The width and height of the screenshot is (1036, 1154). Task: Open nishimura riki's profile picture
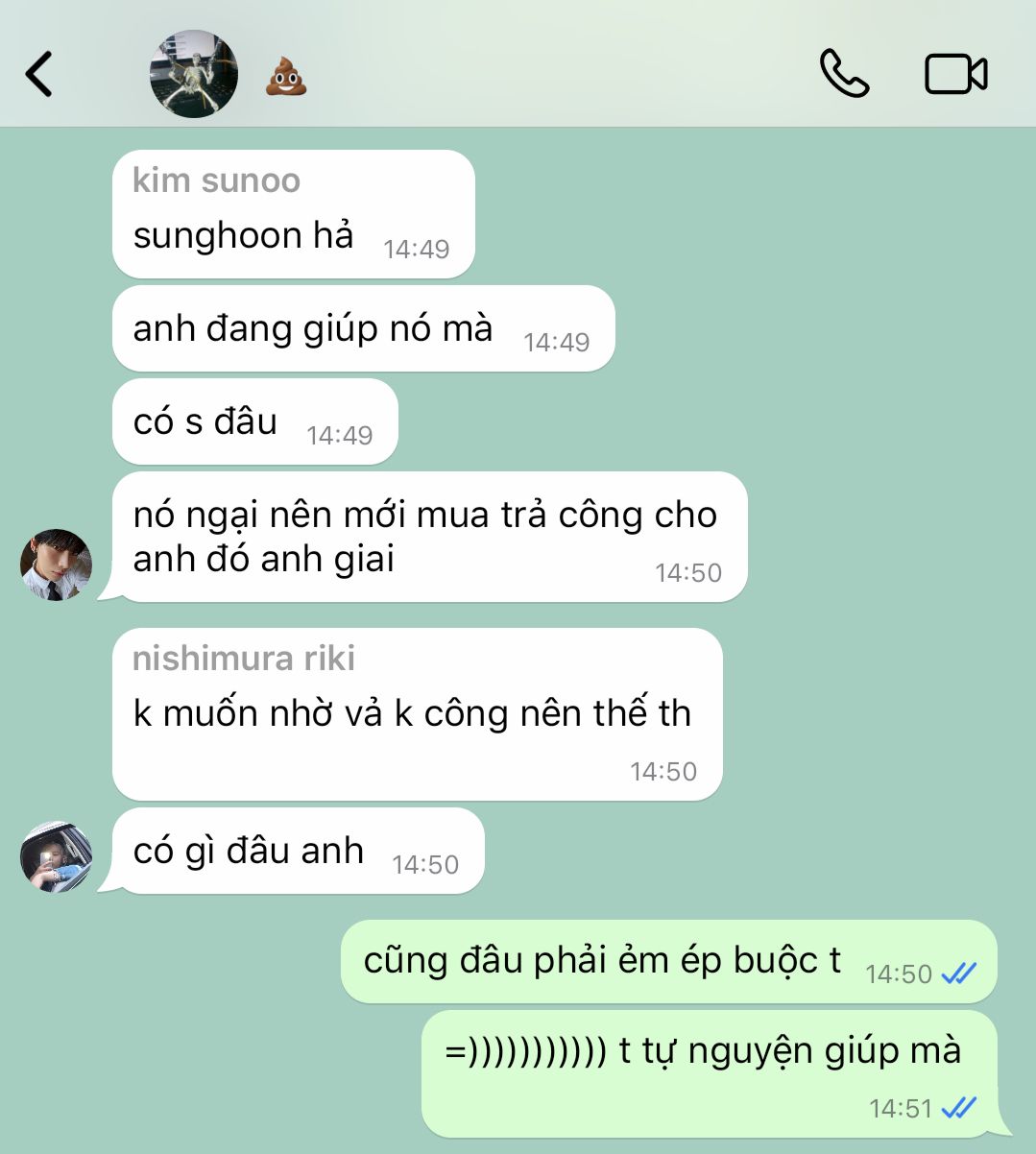[56, 856]
